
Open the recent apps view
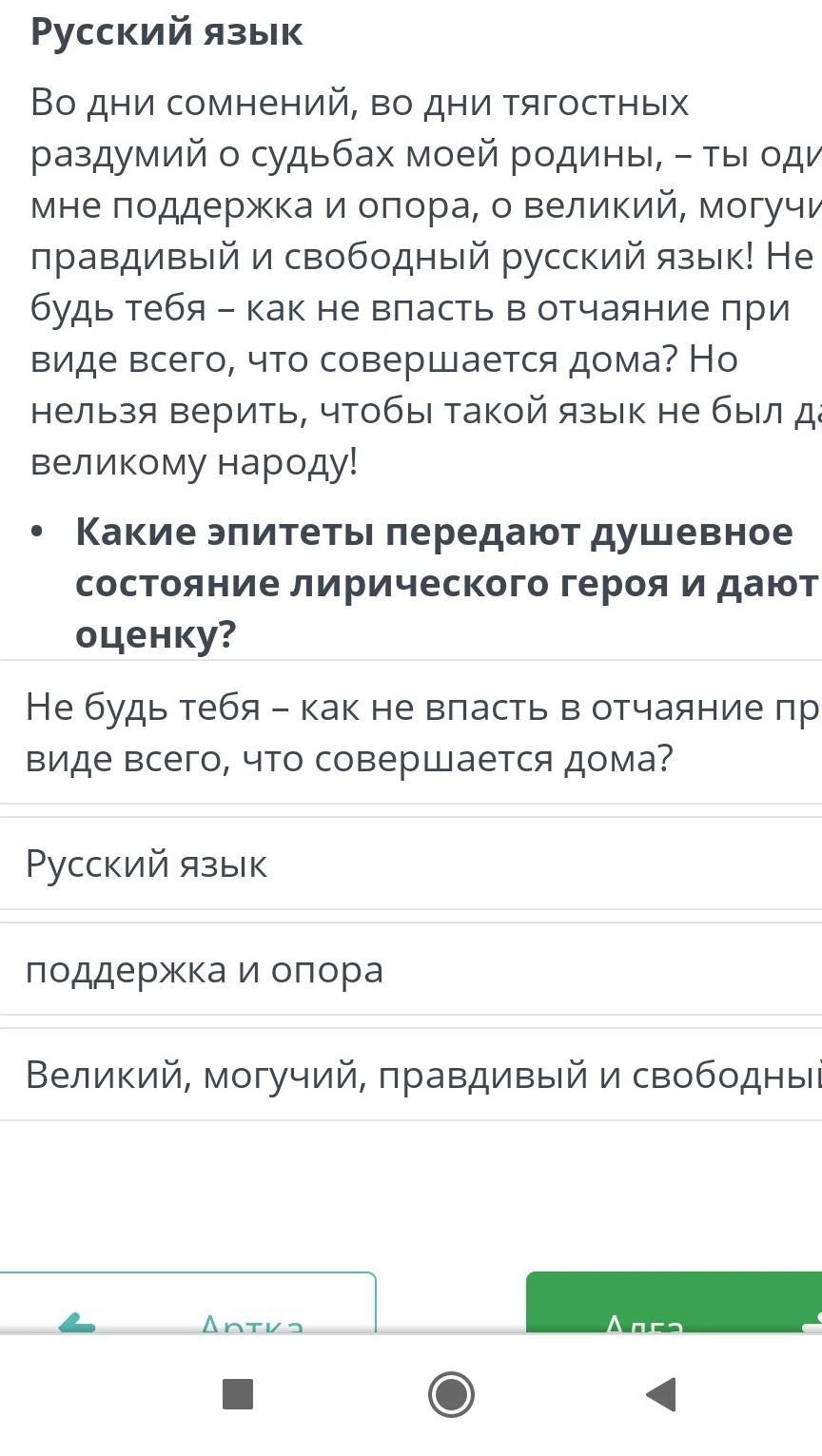coord(238,1394)
